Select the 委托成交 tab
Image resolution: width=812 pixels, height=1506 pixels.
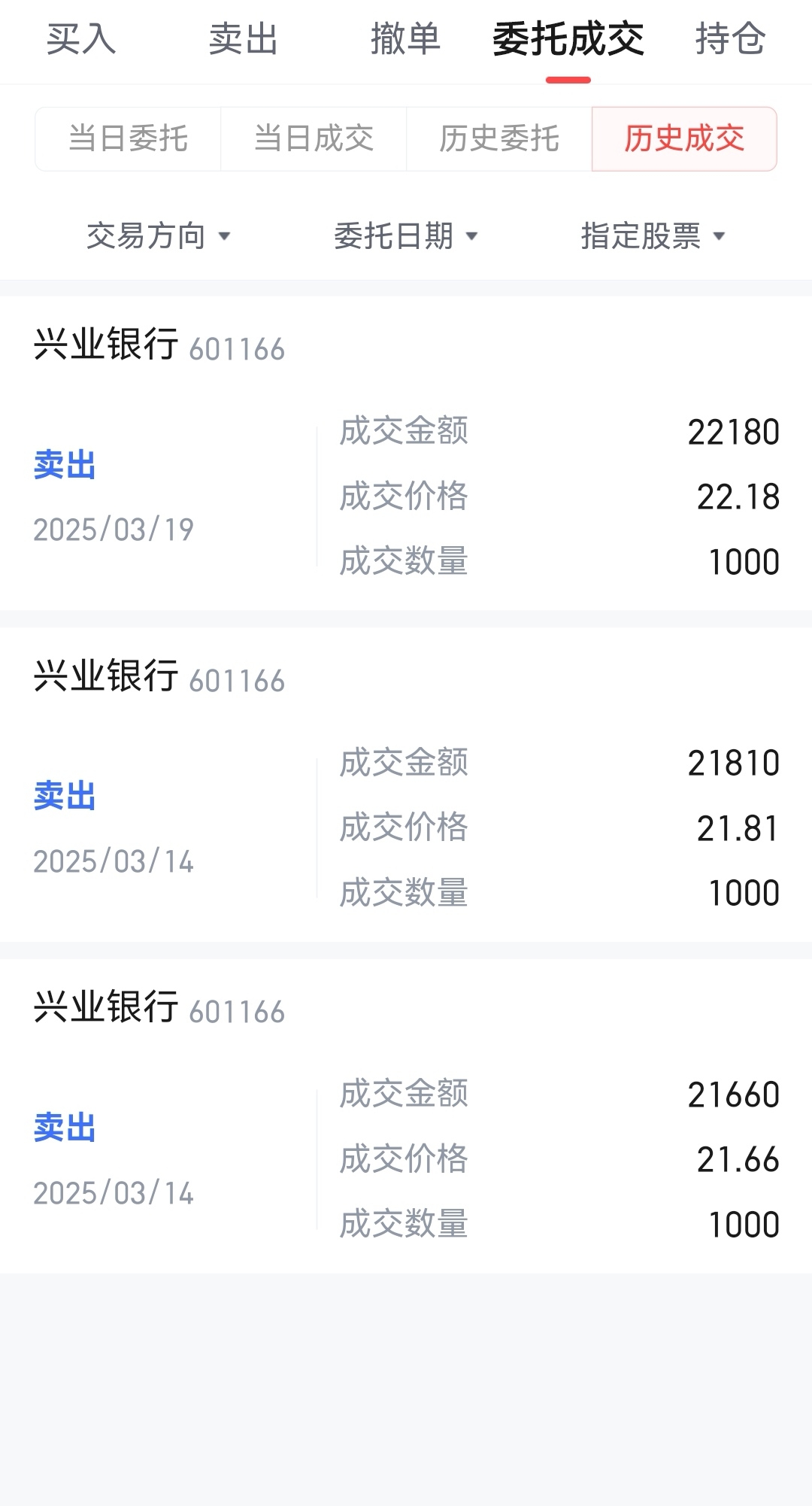(x=568, y=39)
